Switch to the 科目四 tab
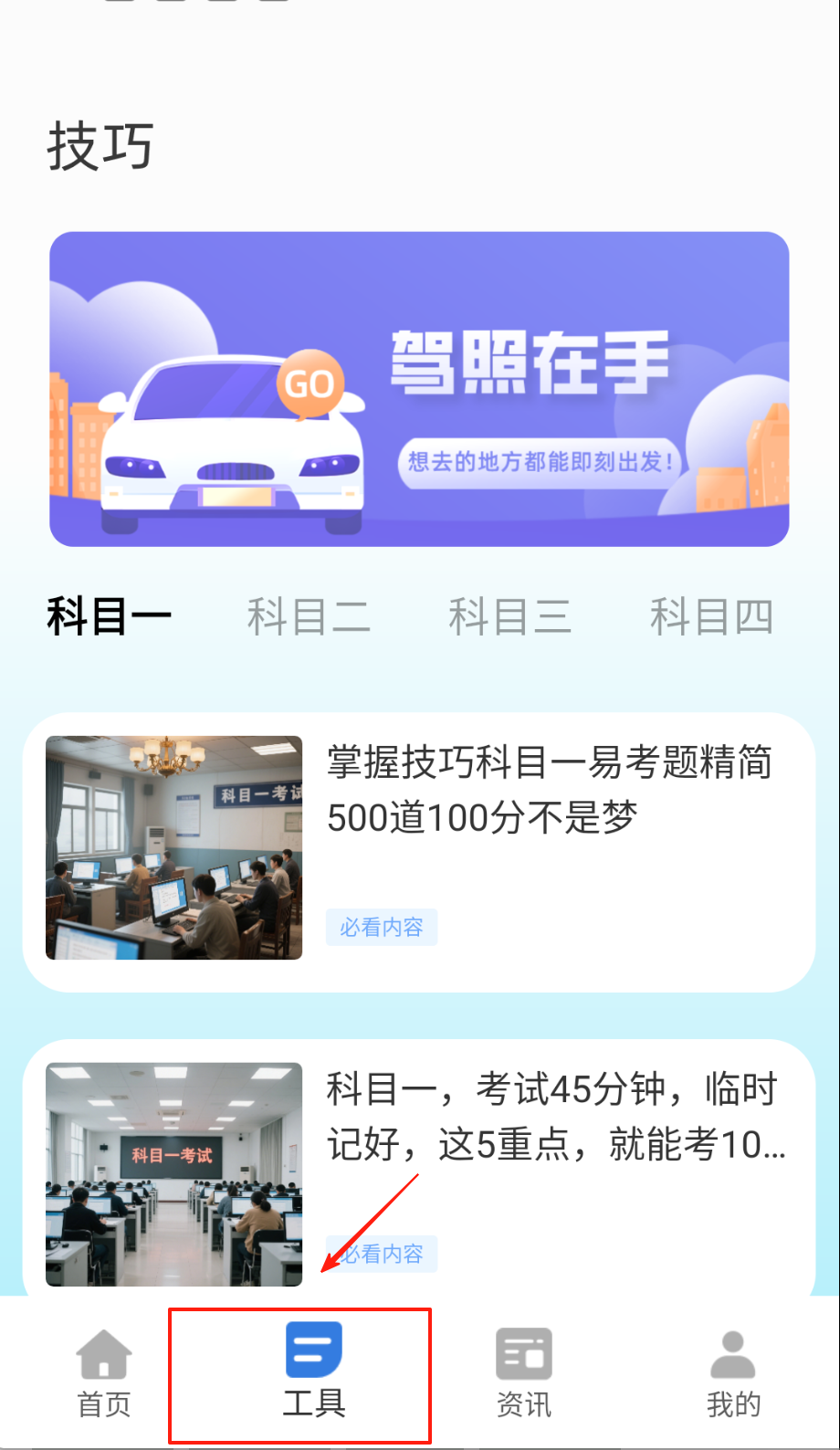This screenshot has height=1450, width=840. pos(711,616)
